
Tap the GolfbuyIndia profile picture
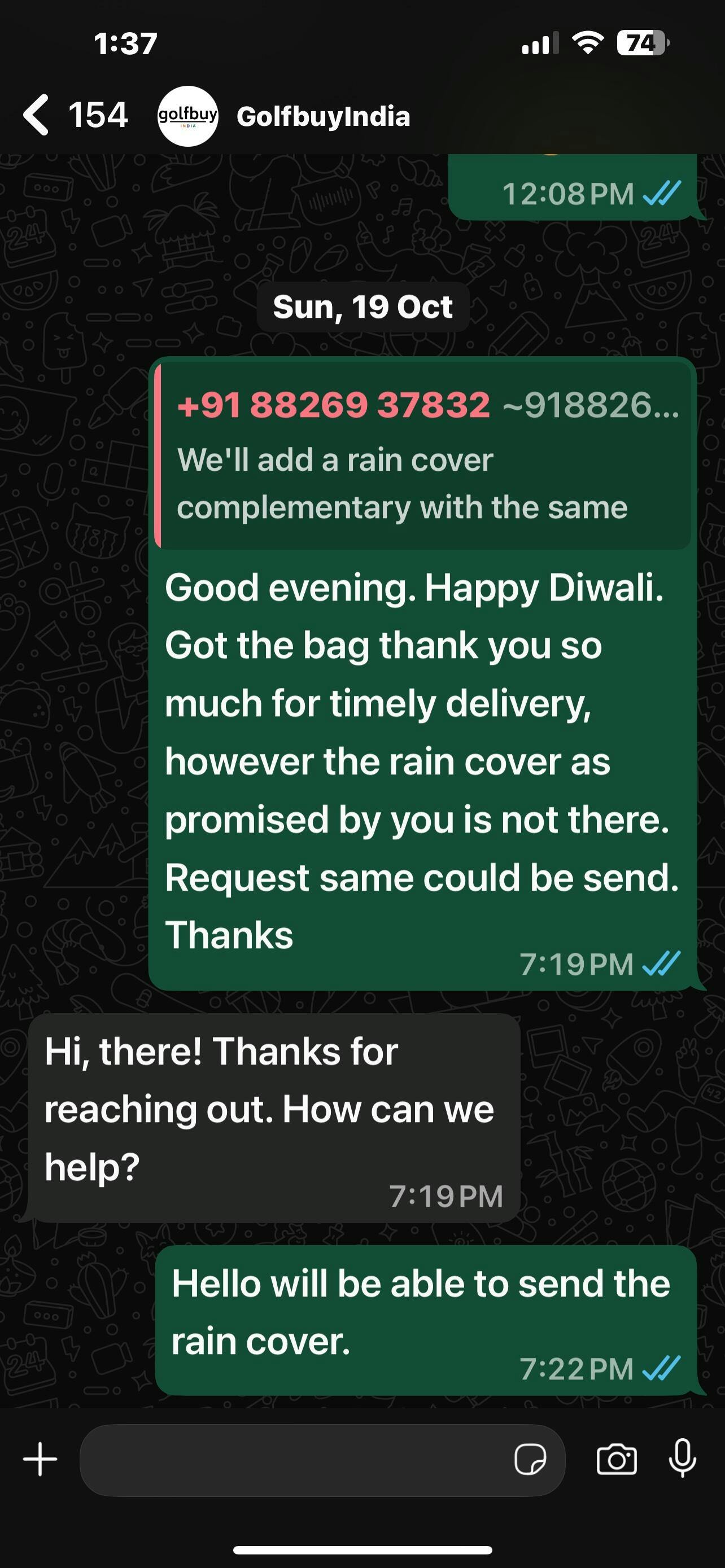(187, 116)
